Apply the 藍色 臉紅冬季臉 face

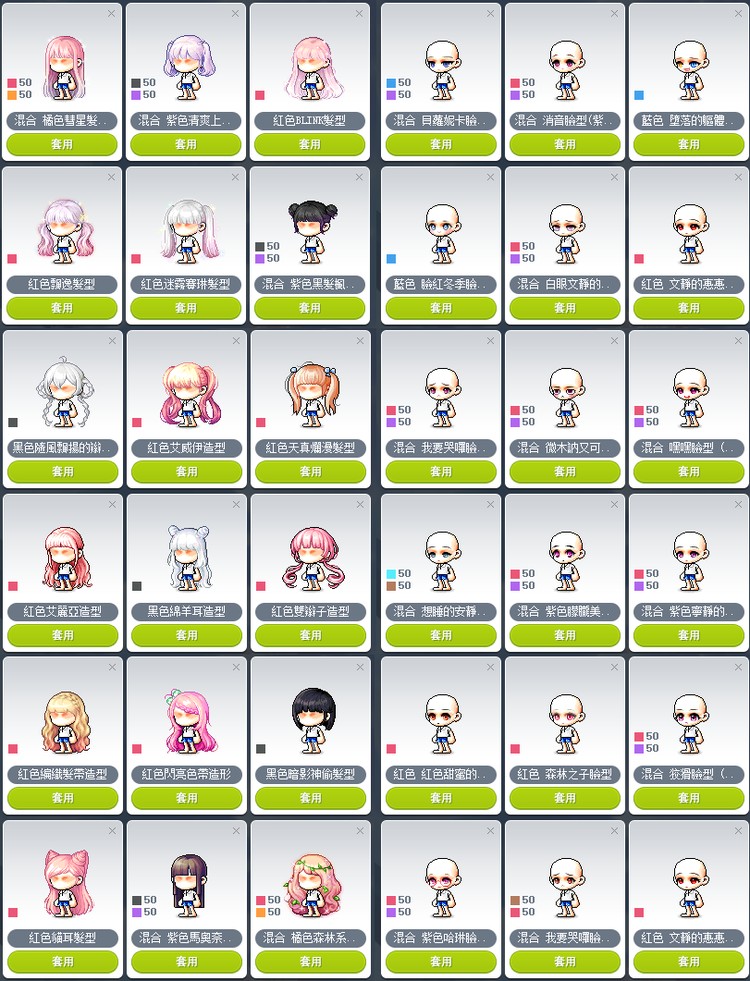(x=441, y=308)
